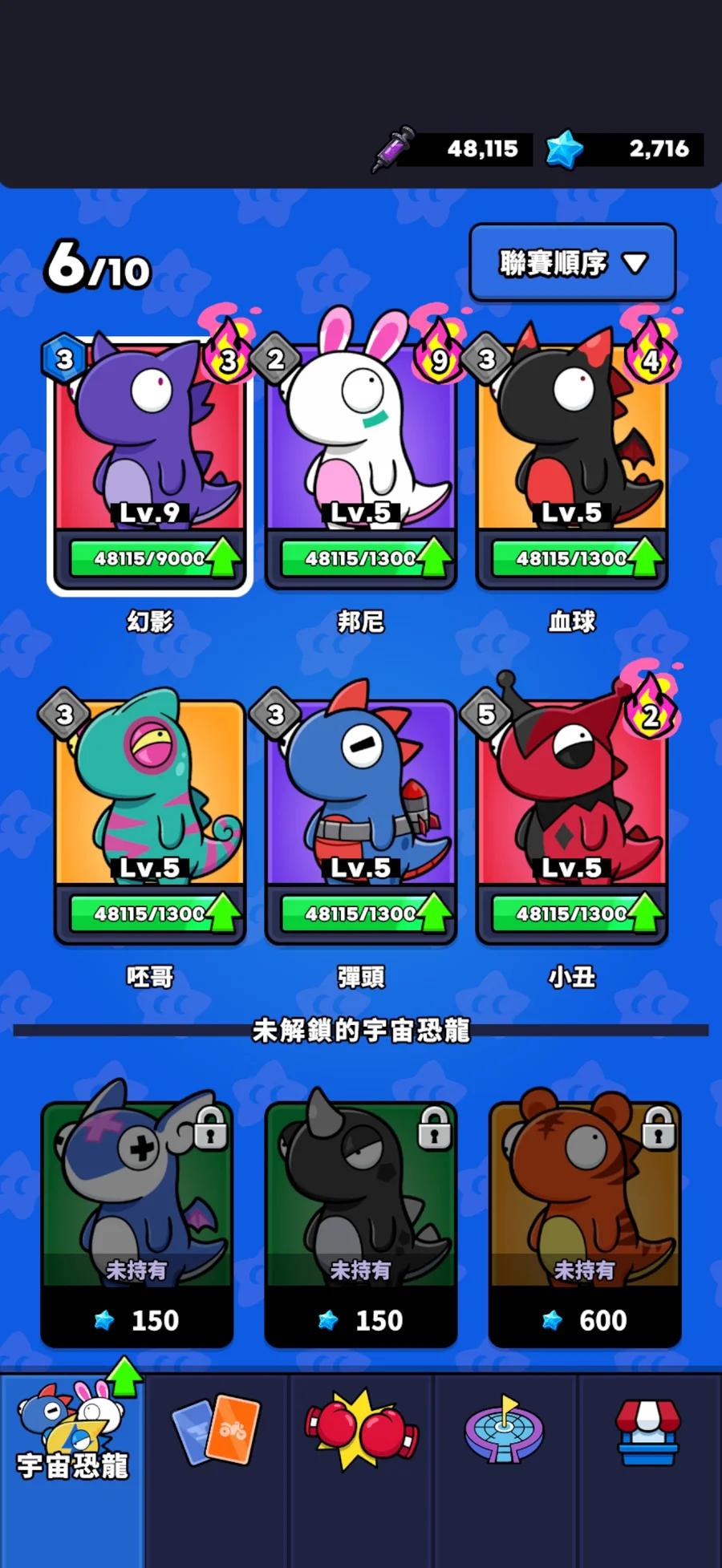722x1568 pixels.
Task: Expand the 聯賽順序 sort dropdown
Action: pyautogui.click(x=572, y=262)
